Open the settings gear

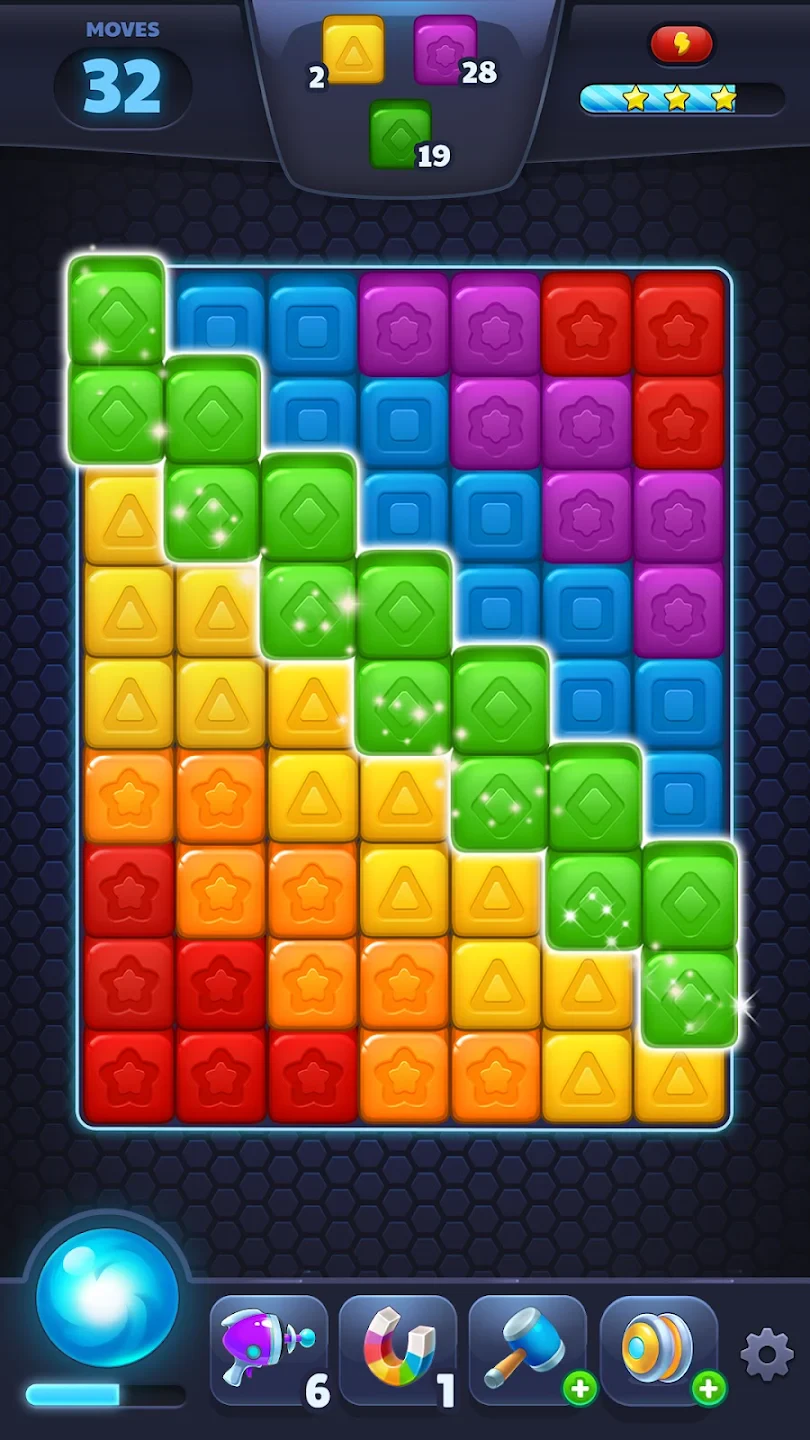pos(766,1356)
